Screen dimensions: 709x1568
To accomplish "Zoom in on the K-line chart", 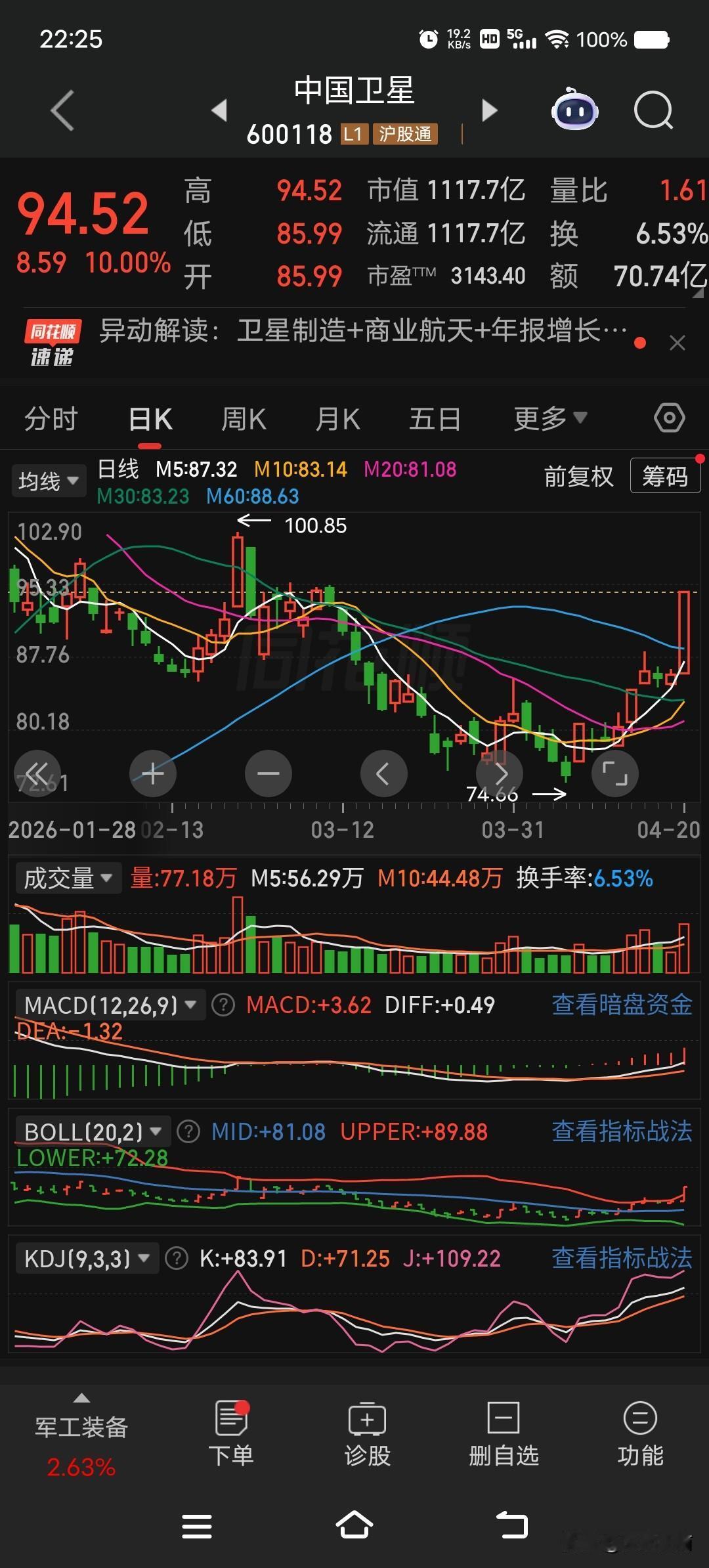I will point(152,773).
